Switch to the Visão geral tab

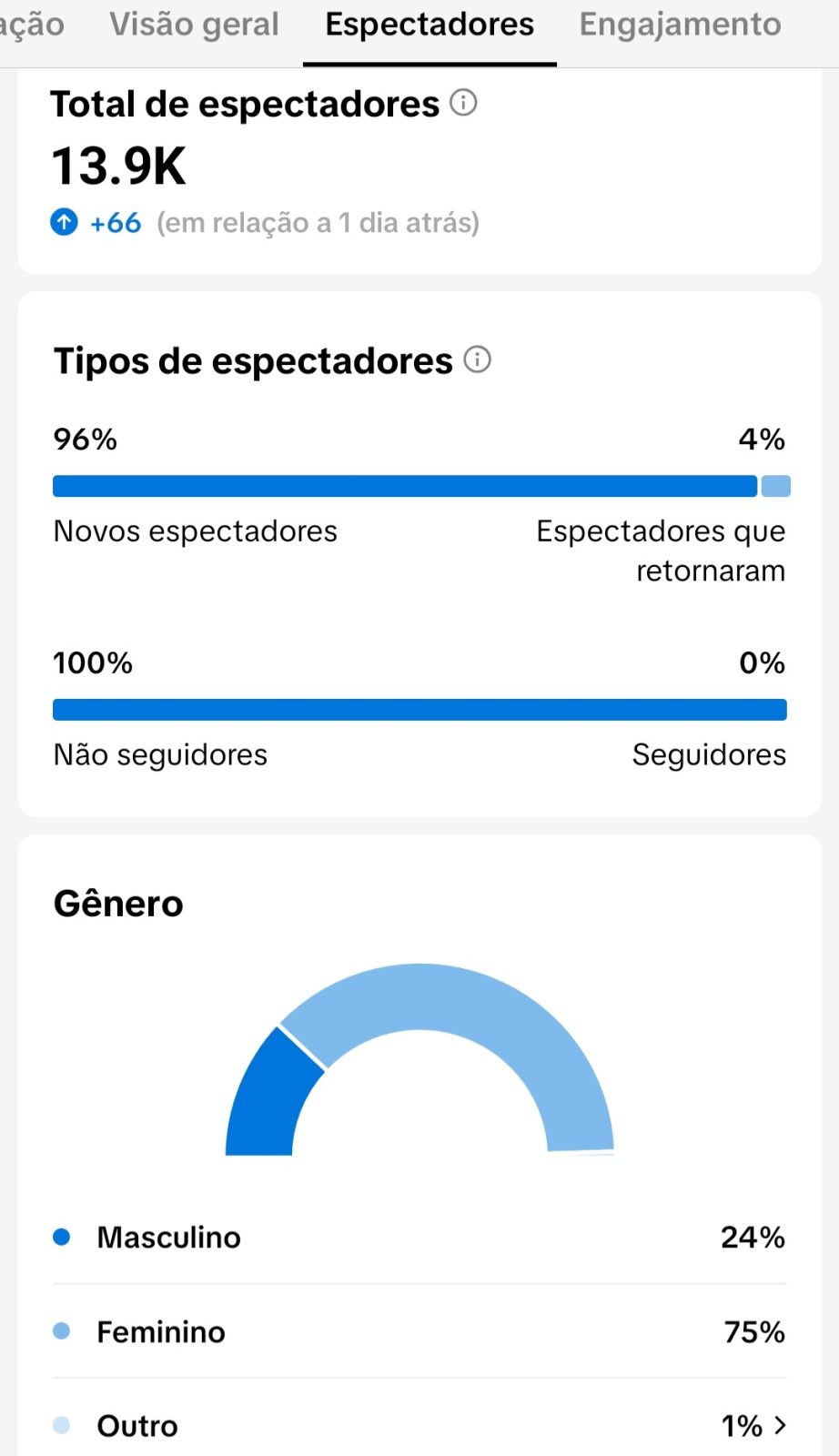tap(194, 25)
